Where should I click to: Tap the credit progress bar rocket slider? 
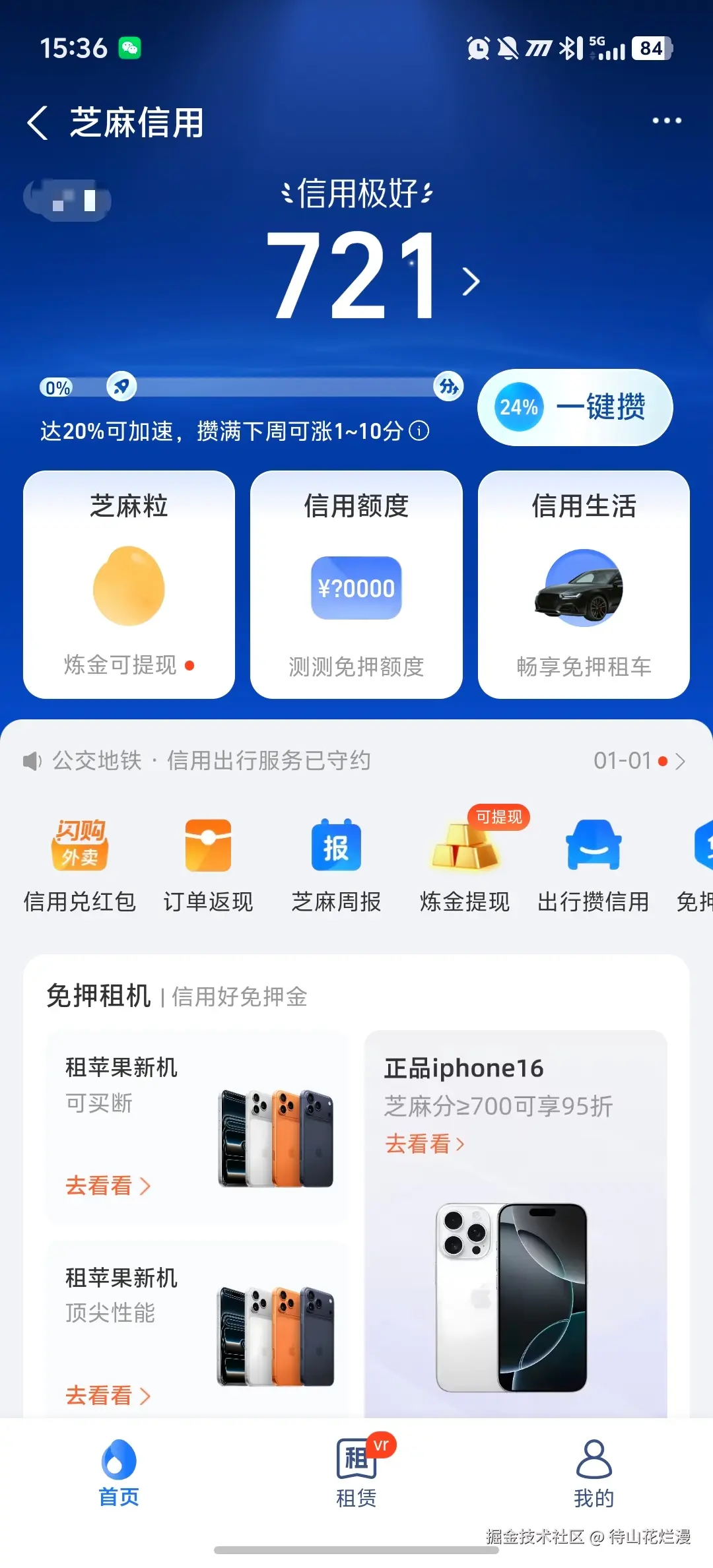(121, 386)
